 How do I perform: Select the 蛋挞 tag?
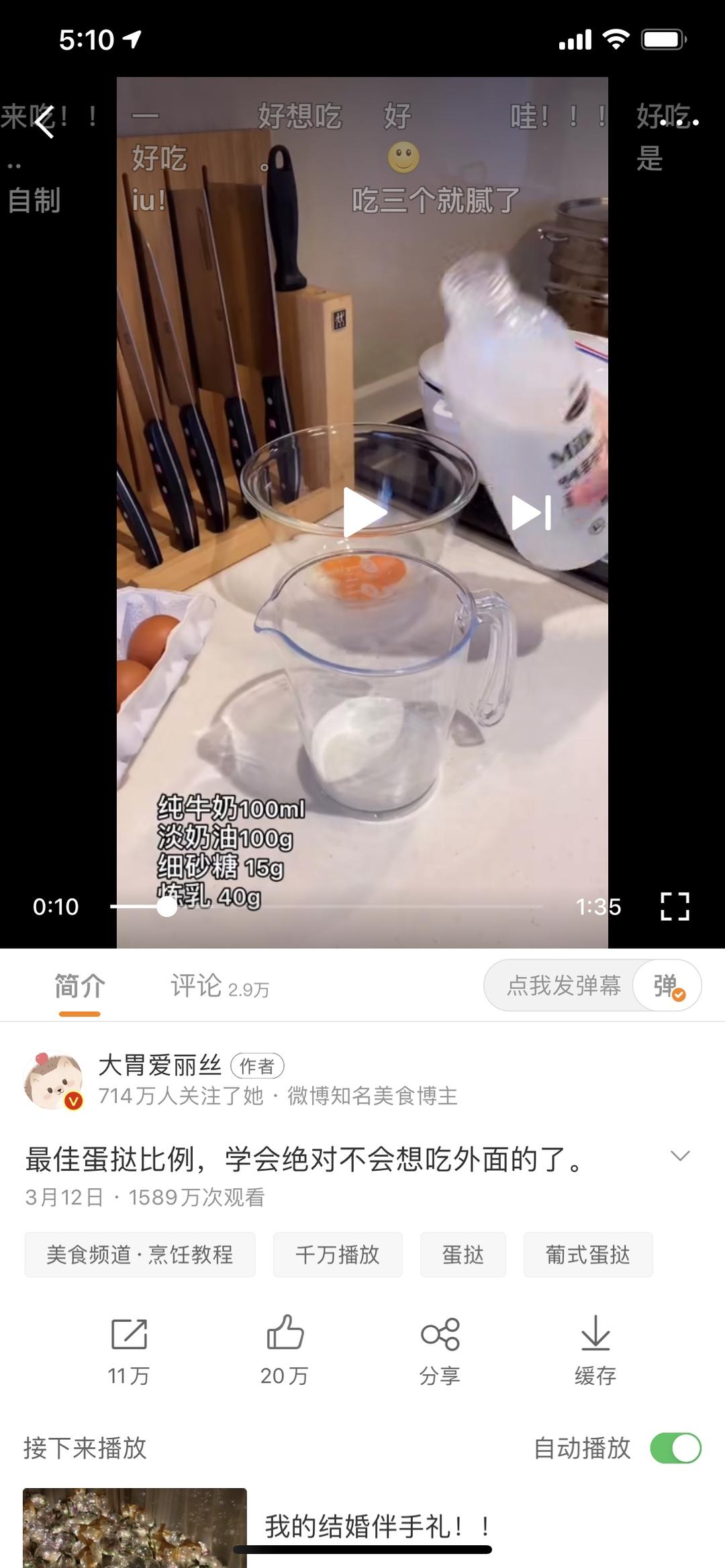tap(463, 1255)
